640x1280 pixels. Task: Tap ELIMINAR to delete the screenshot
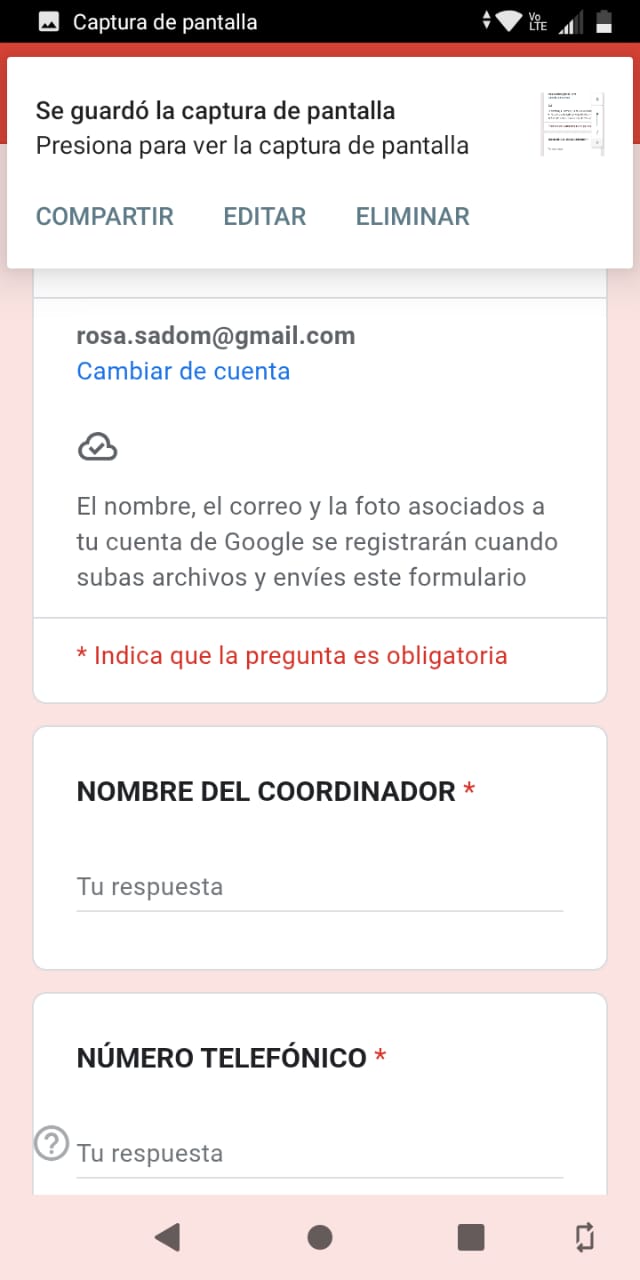coord(413,216)
